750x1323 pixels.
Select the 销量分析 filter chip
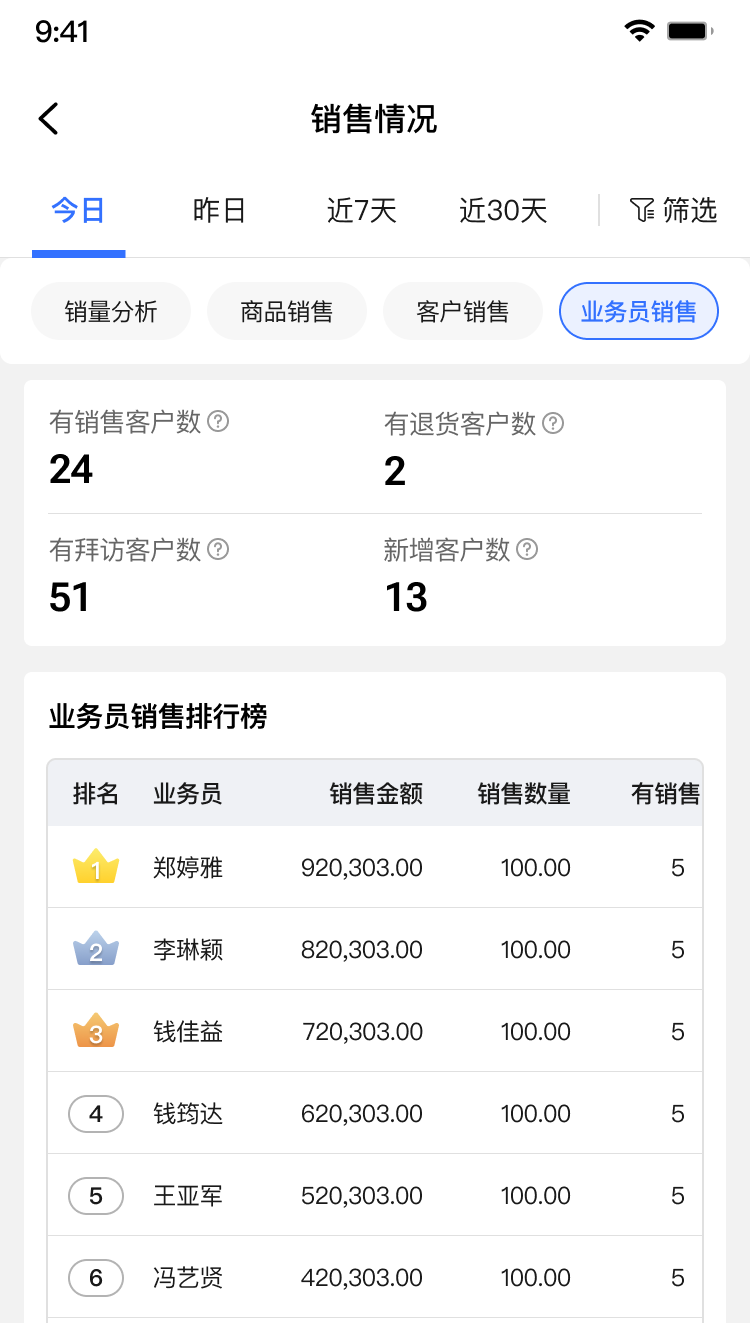pos(111,311)
